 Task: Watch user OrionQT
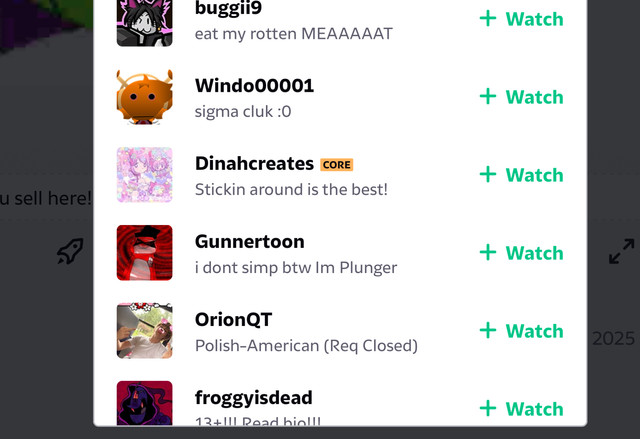click(x=521, y=331)
